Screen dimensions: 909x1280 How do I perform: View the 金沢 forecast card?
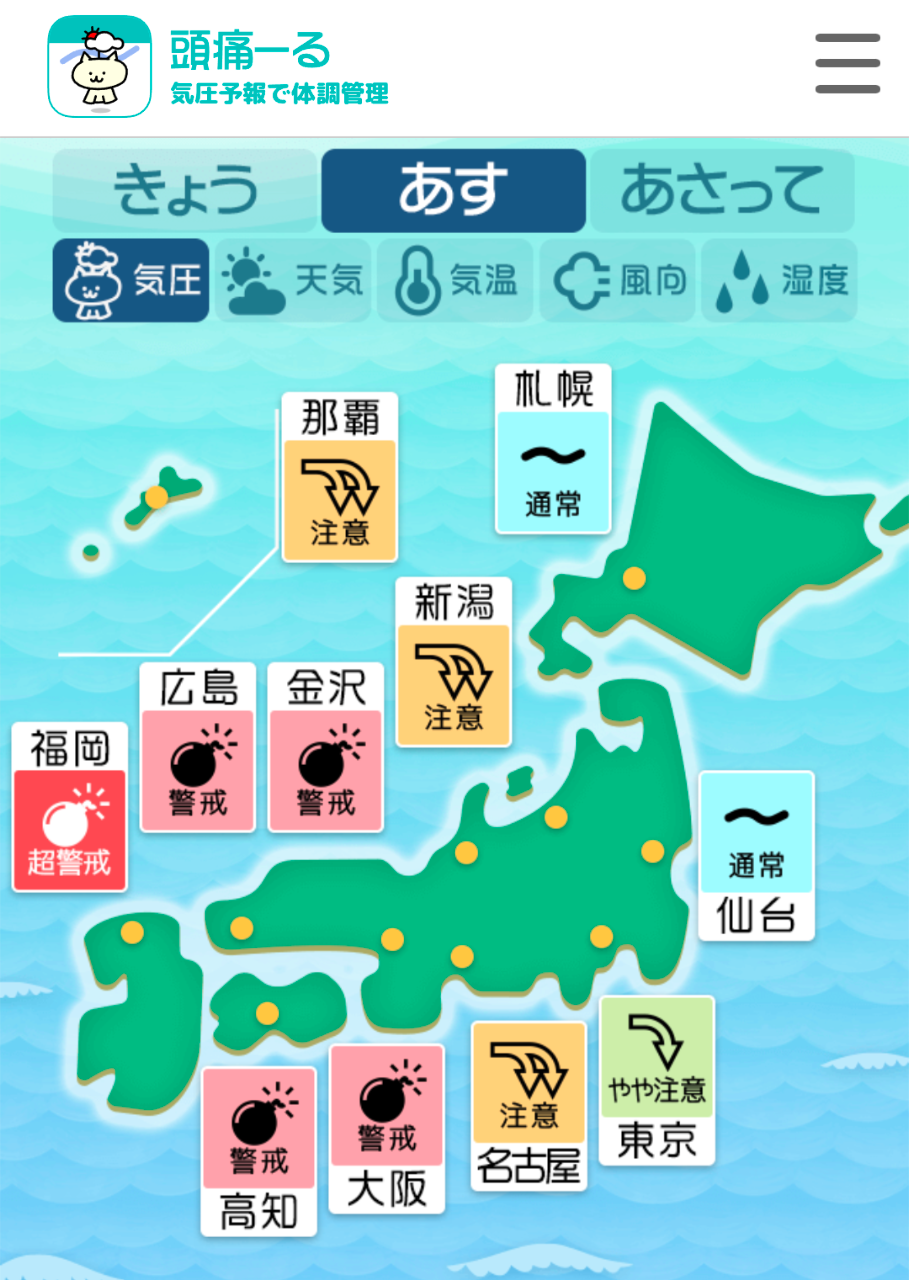(x=326, y=748)
